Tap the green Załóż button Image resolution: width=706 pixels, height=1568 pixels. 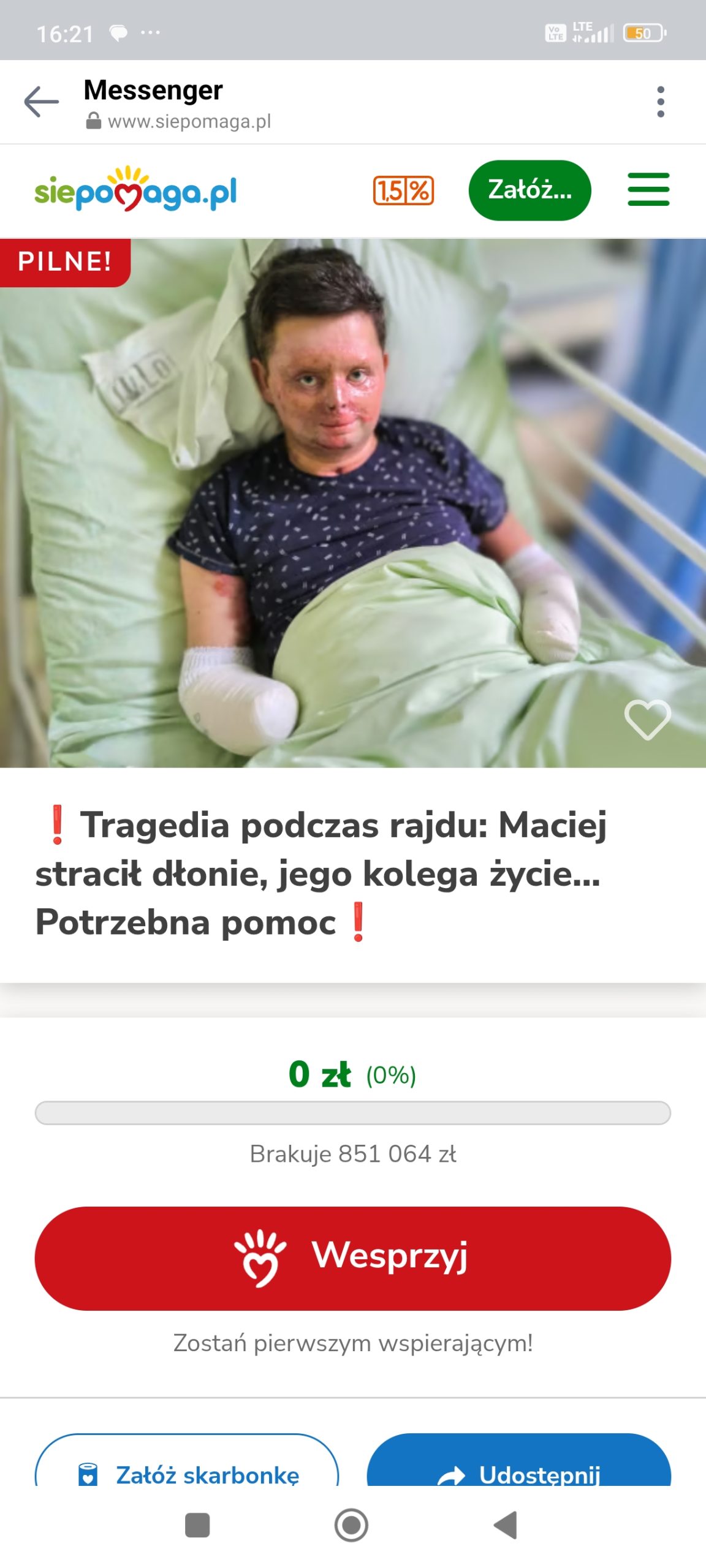(x=529, y=190)
